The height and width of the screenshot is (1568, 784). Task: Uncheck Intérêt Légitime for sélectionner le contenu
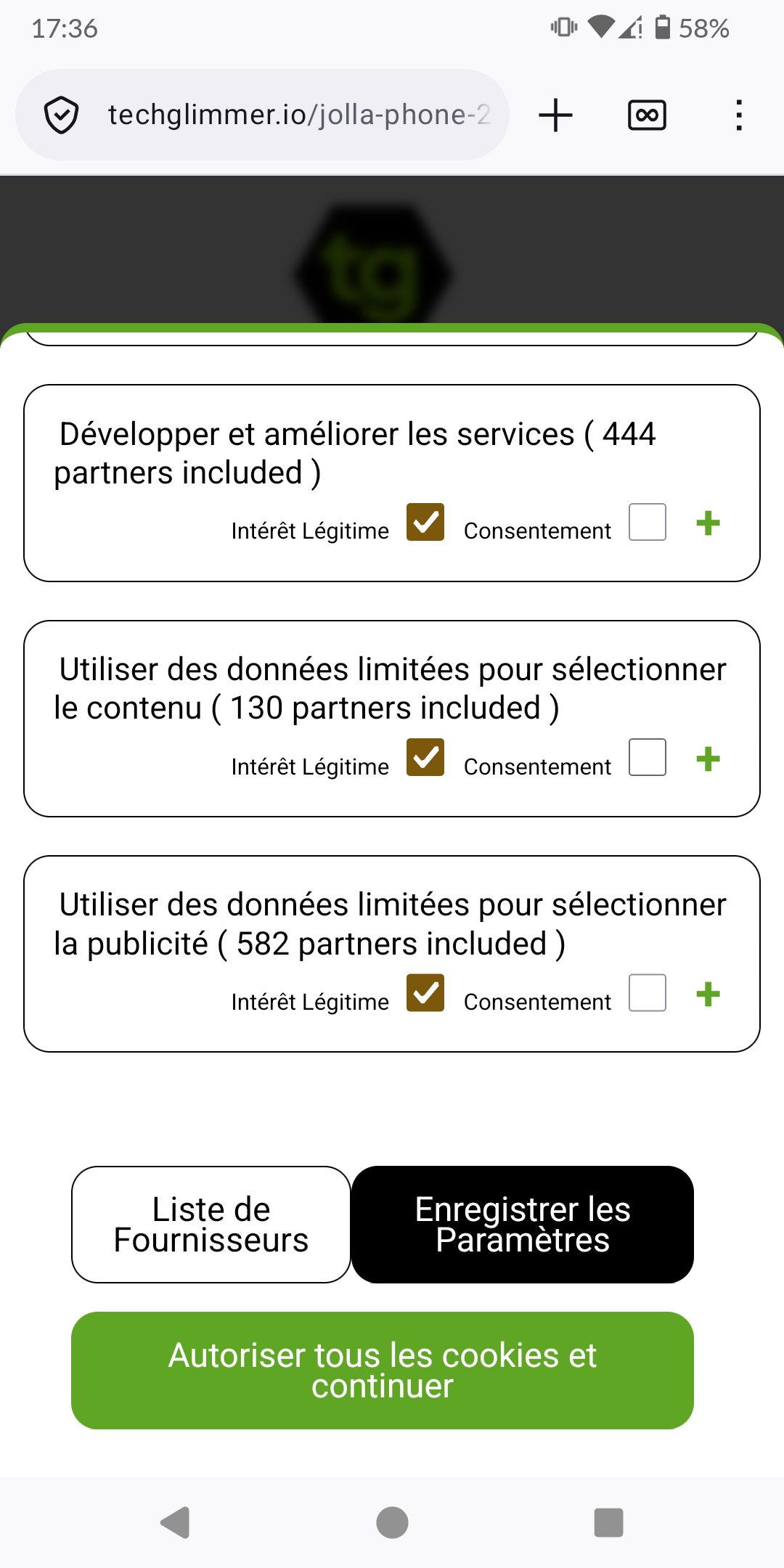click(x=425, y=758)
